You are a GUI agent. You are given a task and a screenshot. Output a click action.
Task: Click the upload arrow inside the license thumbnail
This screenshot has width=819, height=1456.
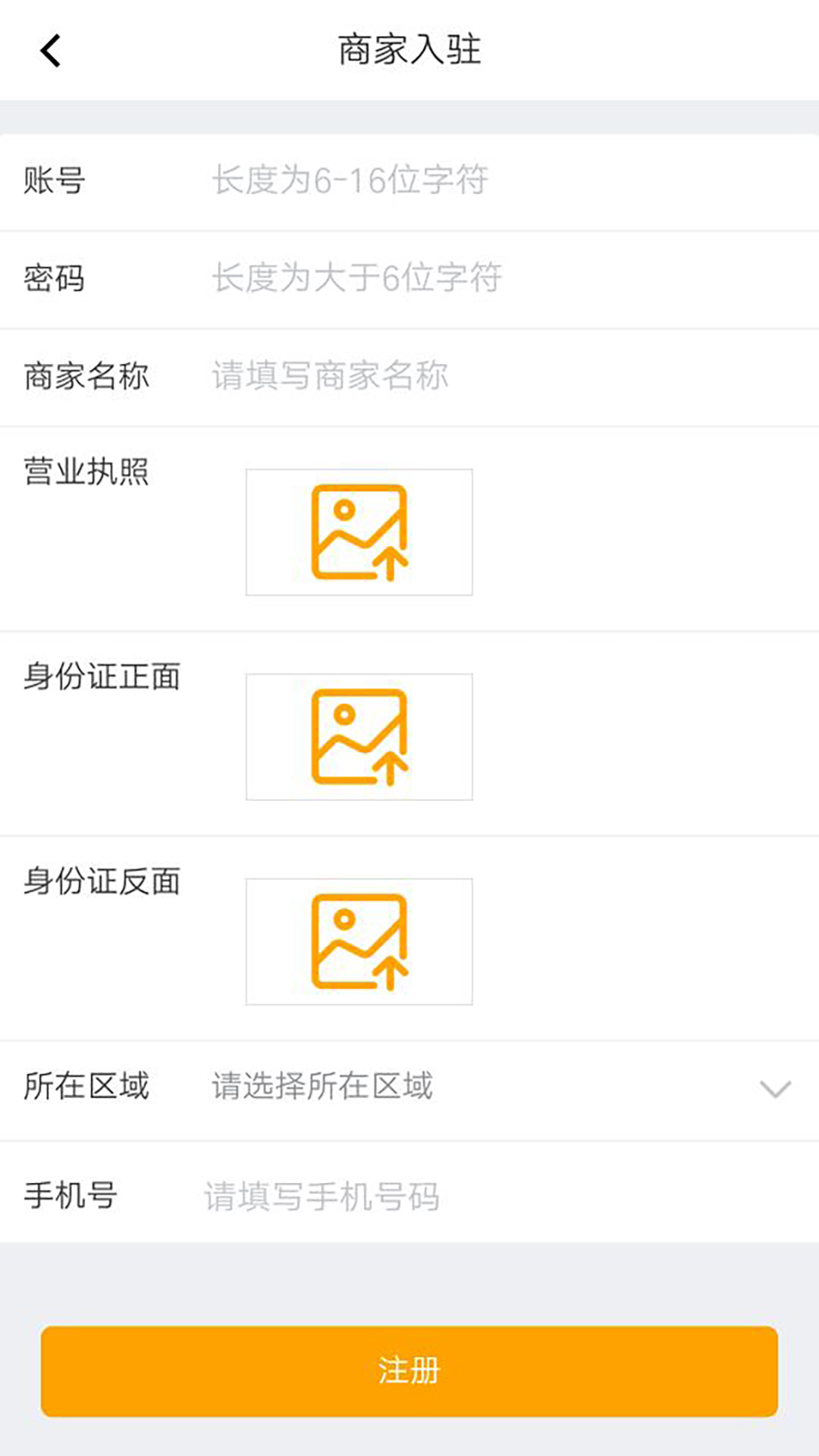(x=388, y=560)
